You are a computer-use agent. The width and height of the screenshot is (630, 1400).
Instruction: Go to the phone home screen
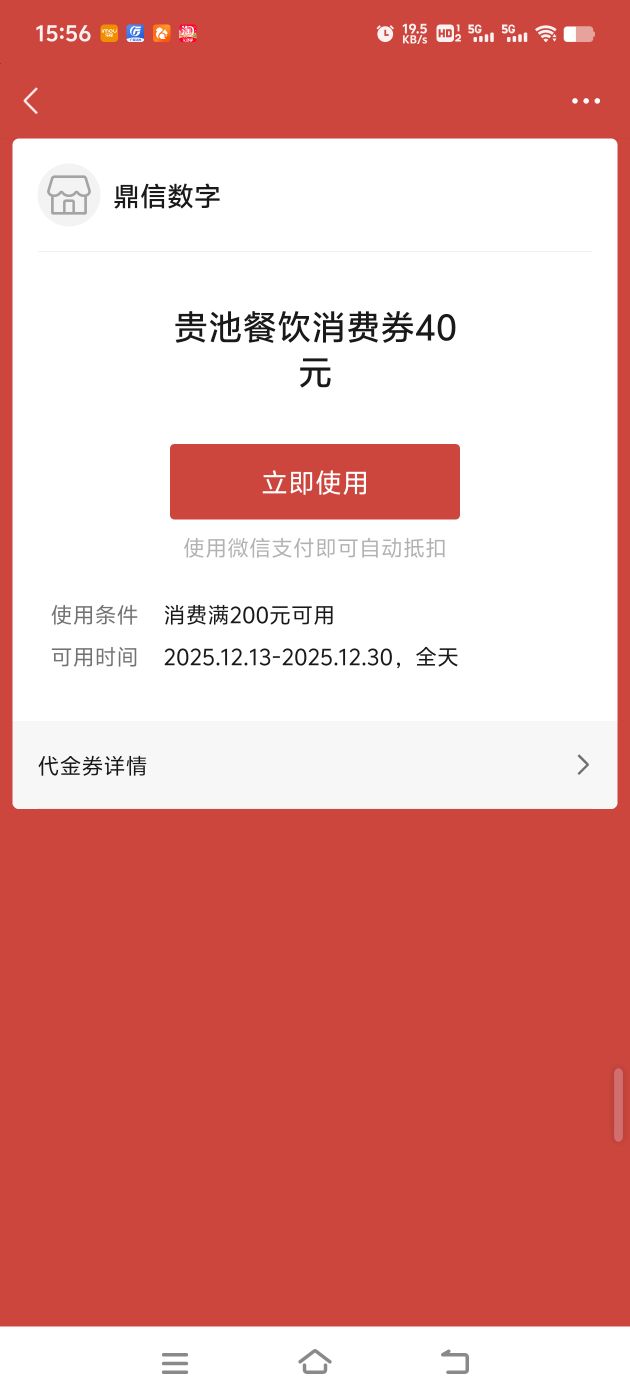[x=315, y=1362]
